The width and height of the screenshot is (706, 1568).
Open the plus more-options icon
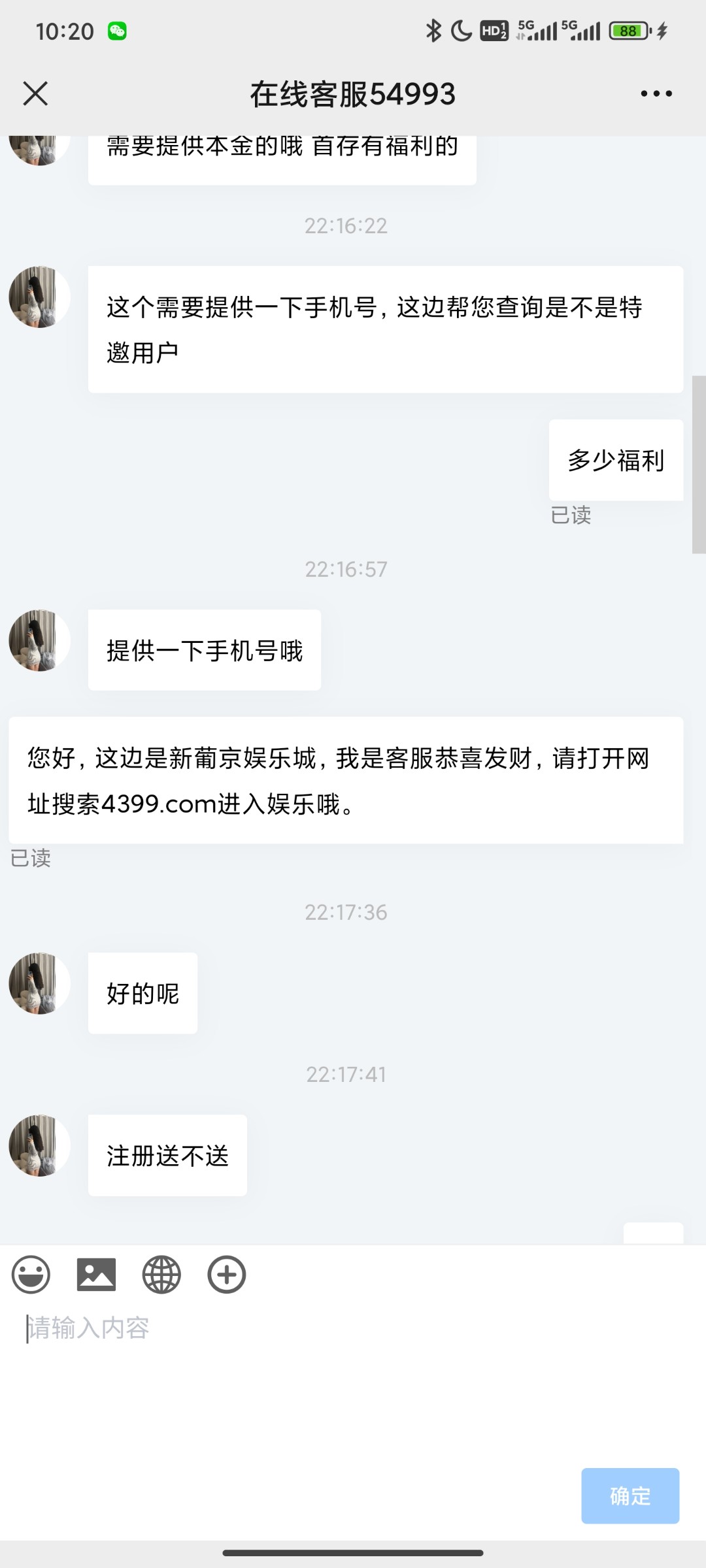[227, 1275]
